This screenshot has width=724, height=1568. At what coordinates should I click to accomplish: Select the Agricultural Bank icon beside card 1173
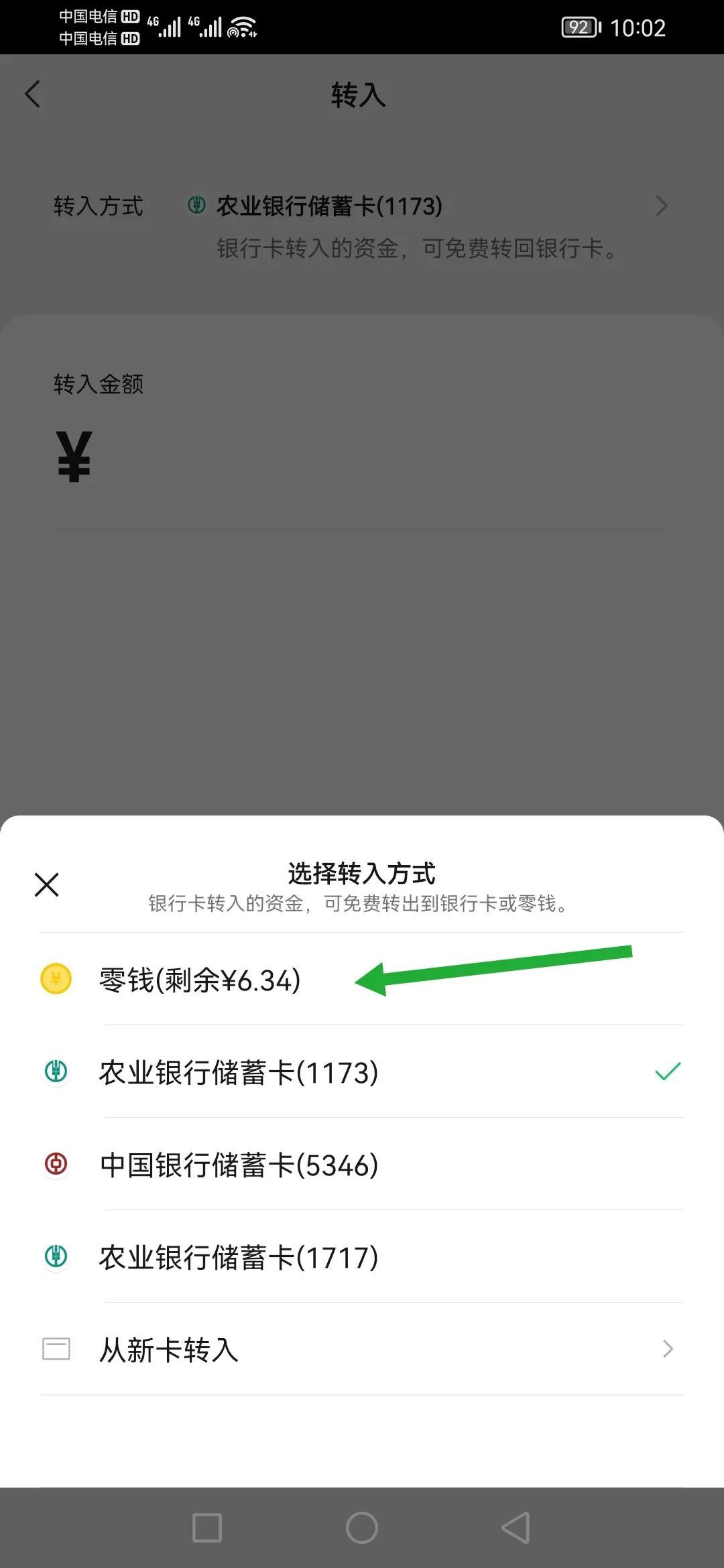[56, 1073]
